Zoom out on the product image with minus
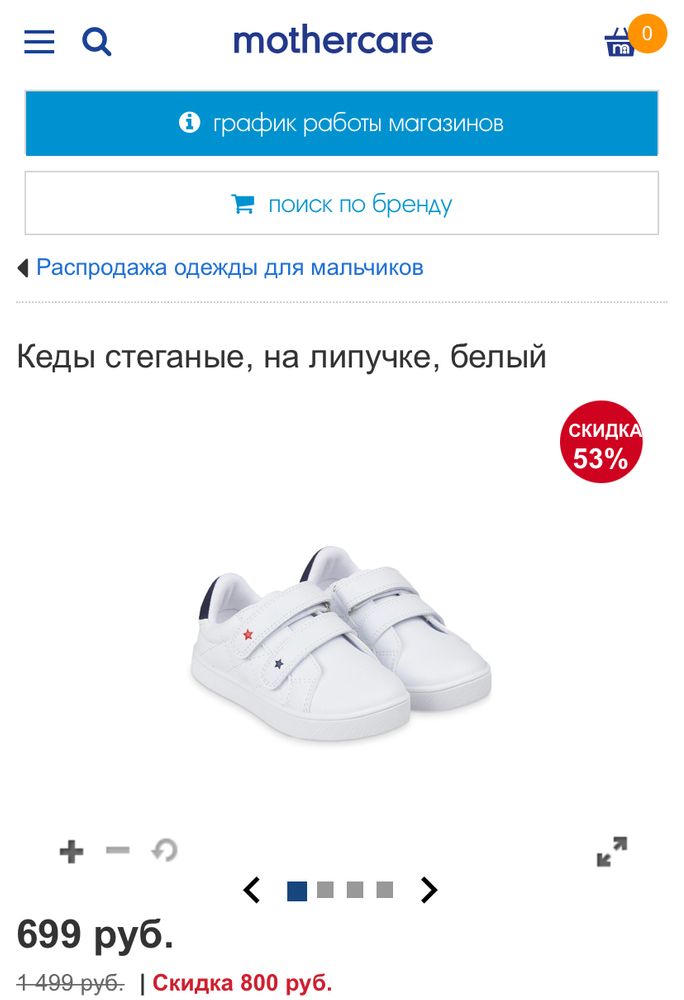Screen dimensions: 684x1000 [118, 851]
